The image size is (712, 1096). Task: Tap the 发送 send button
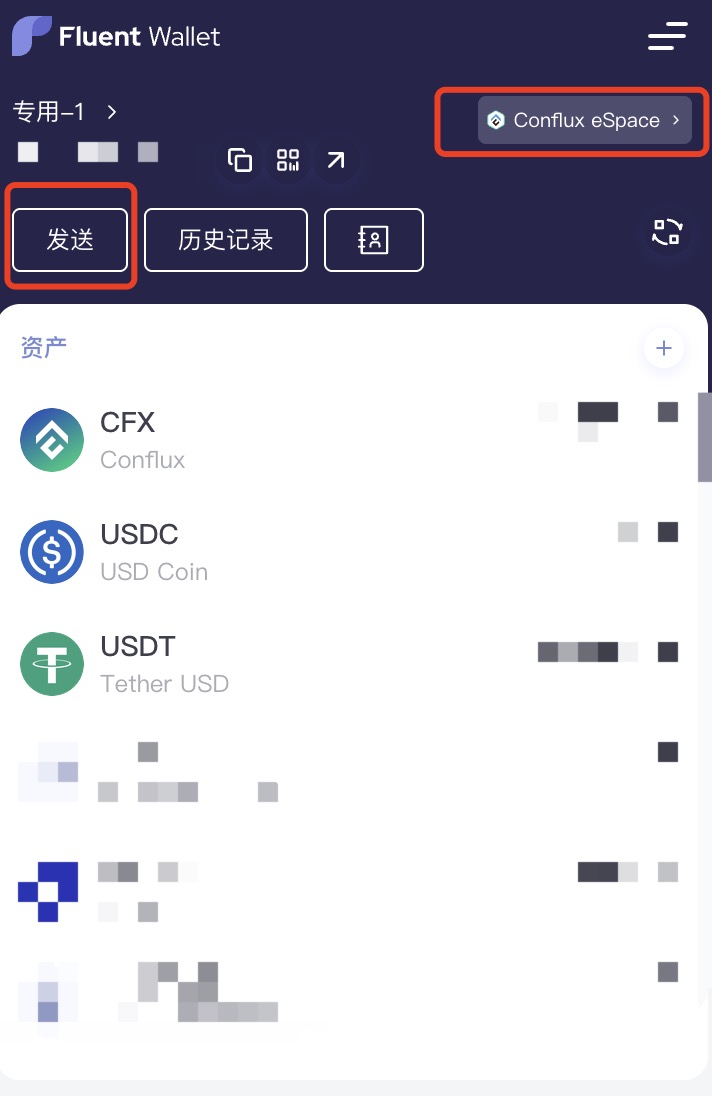coord(70,240)
